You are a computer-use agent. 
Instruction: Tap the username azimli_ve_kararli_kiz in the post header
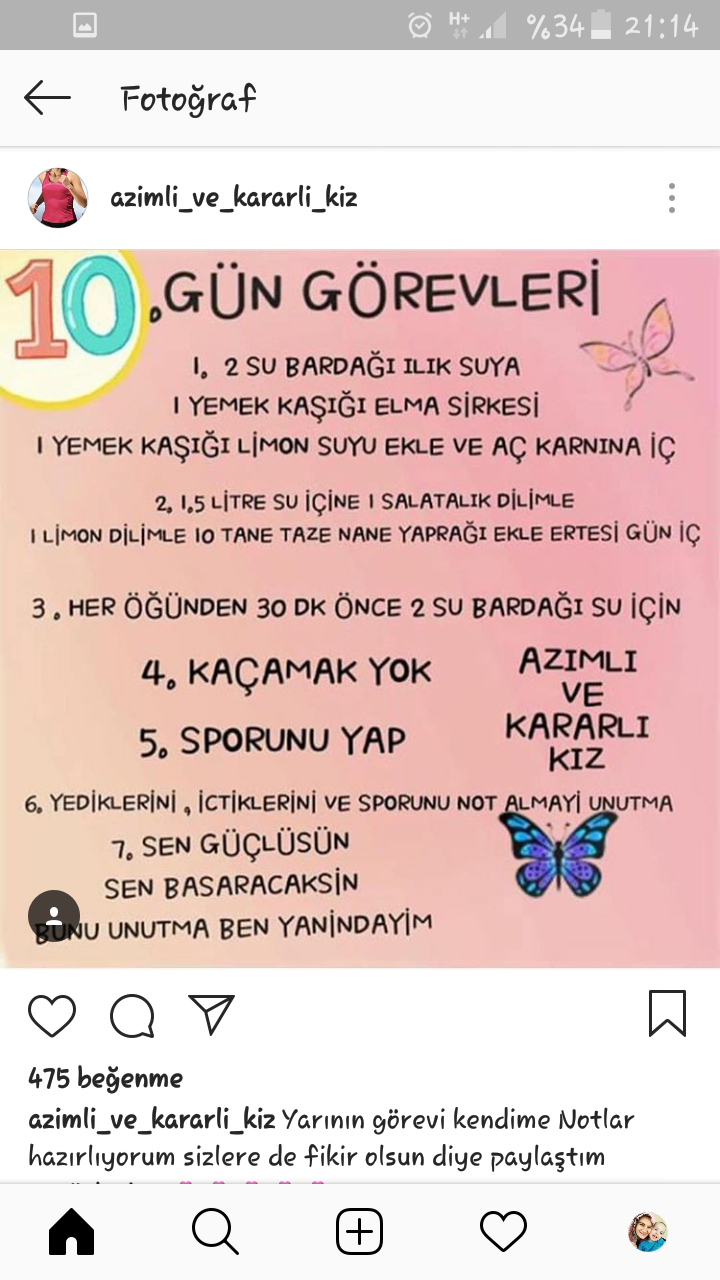click(234, 198)
